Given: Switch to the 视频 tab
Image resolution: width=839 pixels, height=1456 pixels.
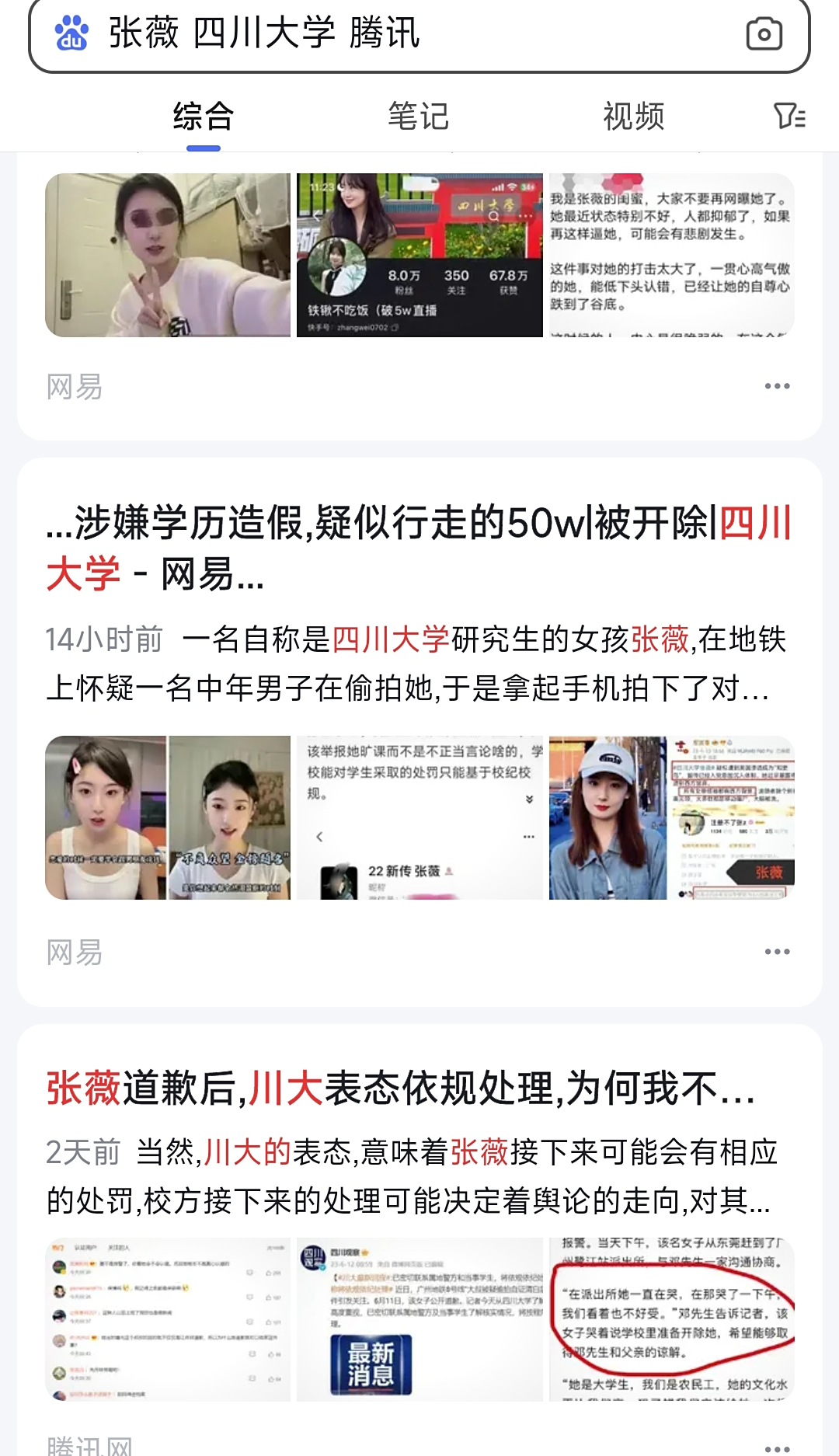Looking at the screenshot, I should (633, 117).
